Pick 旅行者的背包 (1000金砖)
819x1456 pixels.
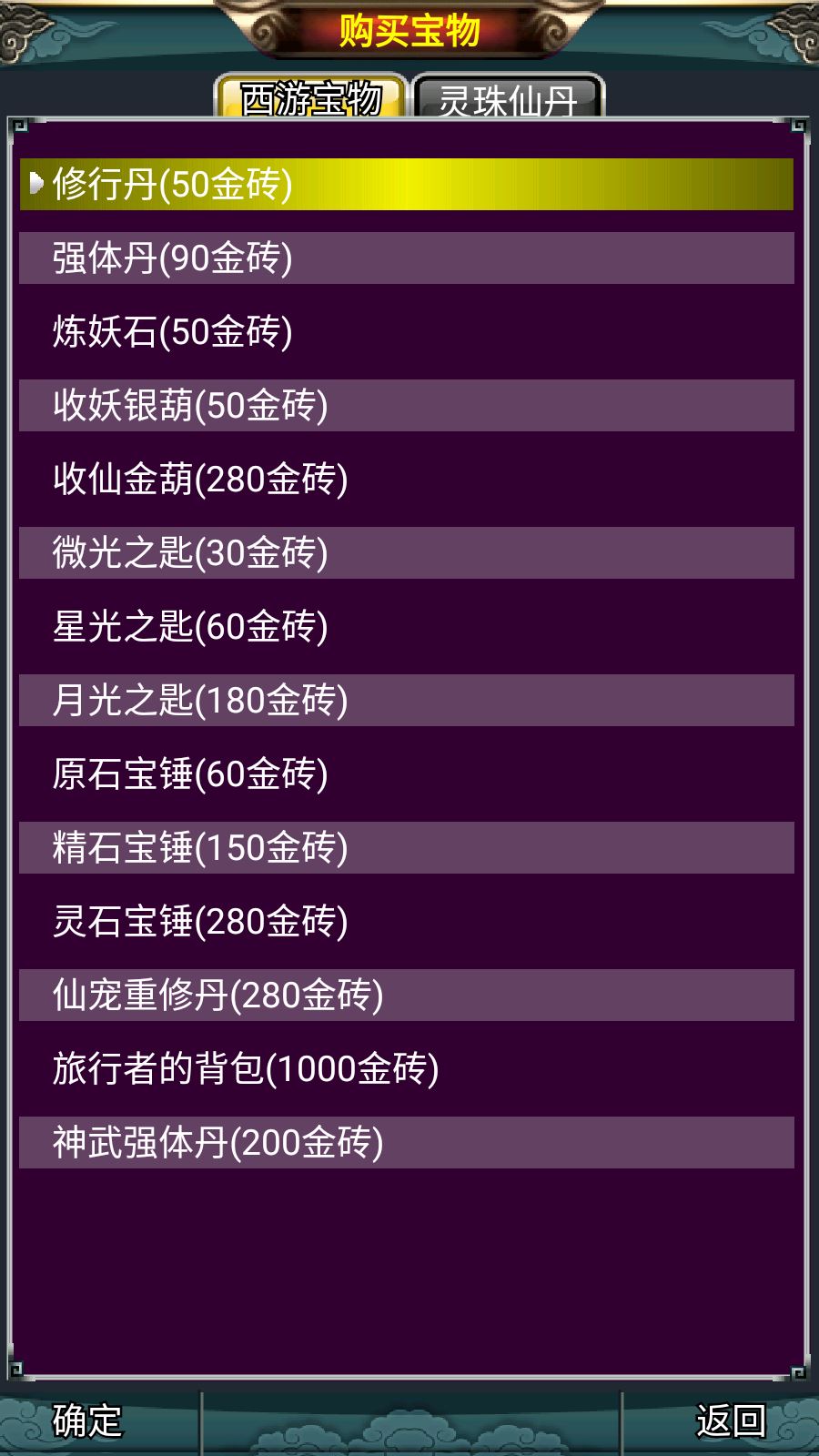pyautogui.click(x=406, y=1068)
